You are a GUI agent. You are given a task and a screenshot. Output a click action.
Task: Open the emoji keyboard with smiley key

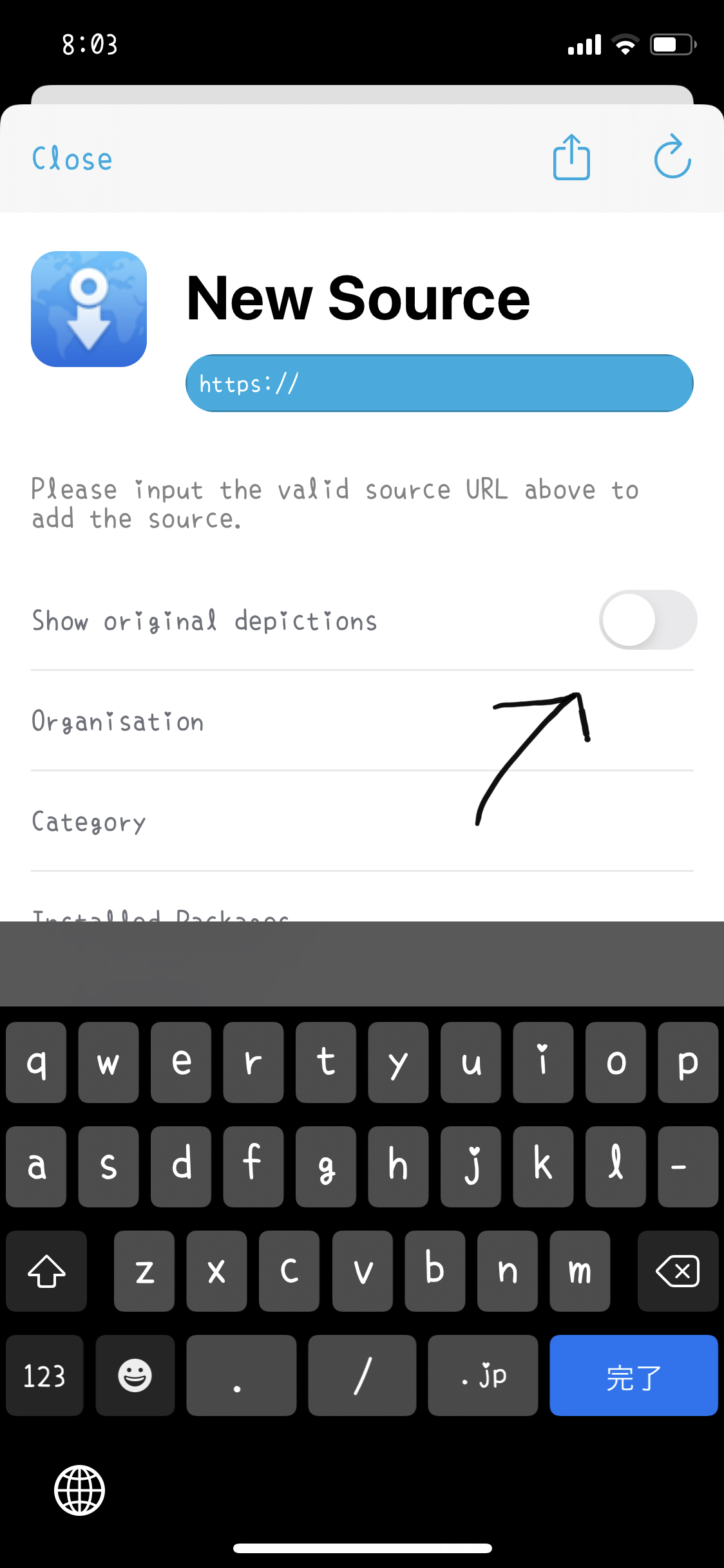pos(135,1375)
